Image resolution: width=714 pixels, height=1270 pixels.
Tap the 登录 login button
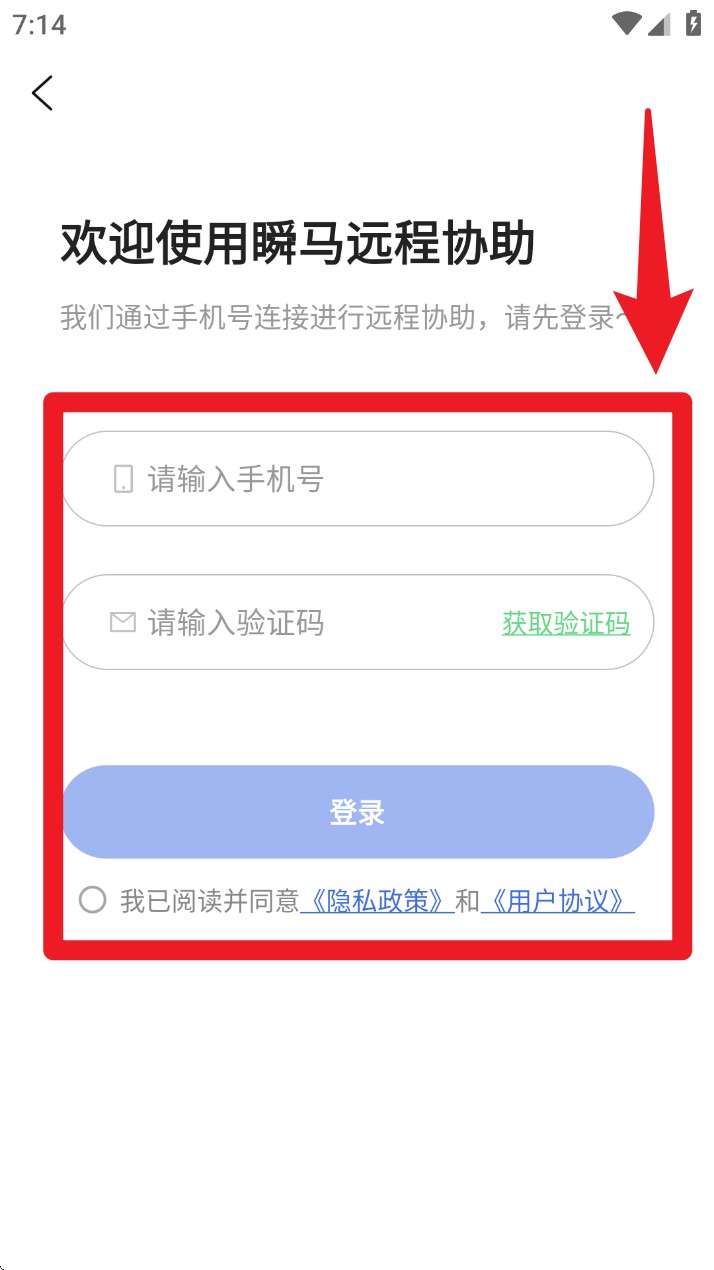(358, 812)
